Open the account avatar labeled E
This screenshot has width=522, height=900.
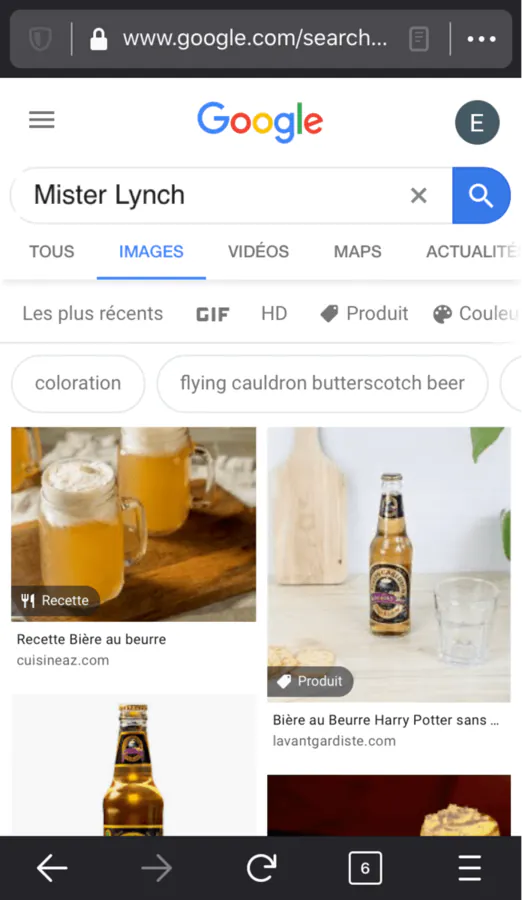477,122
